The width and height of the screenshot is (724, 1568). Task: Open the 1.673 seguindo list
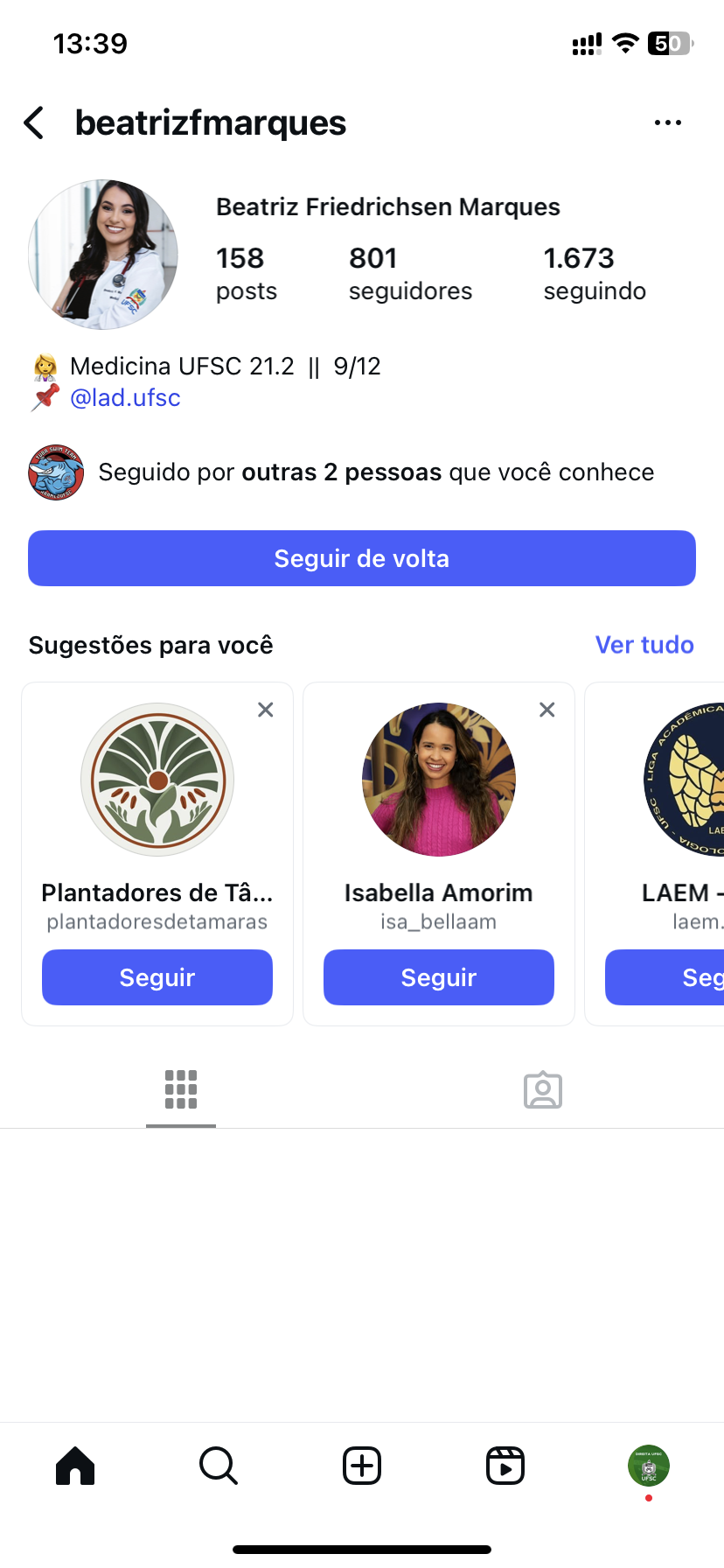tap(594, 273)
